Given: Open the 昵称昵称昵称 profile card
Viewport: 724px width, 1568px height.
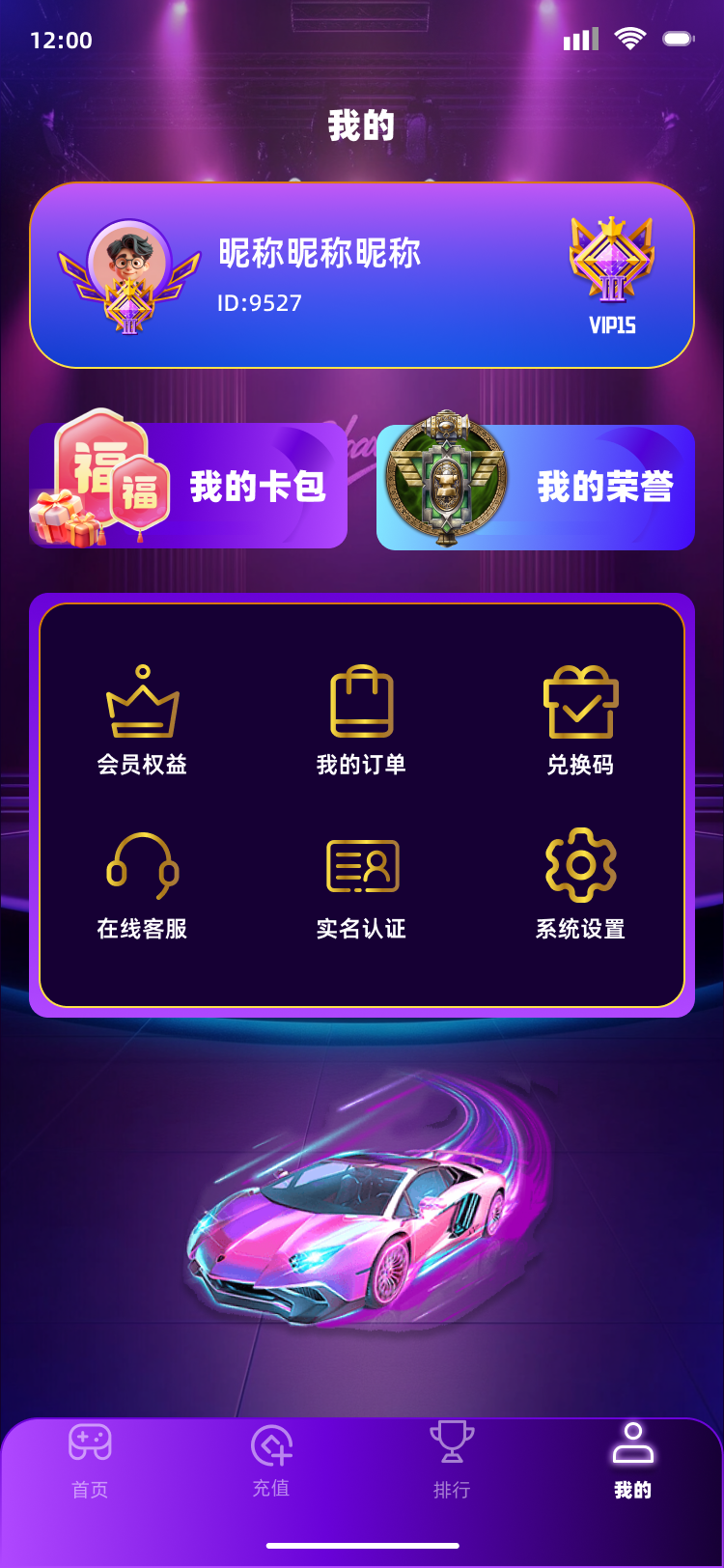Looking at the screenshot, I should [362, 275].
